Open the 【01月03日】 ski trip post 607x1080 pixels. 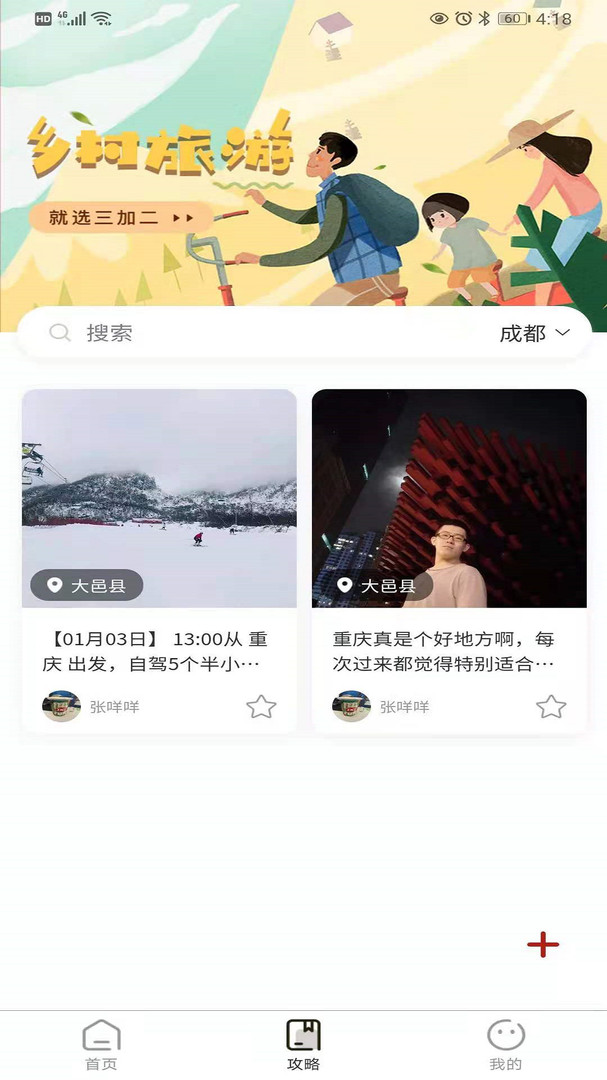[x=159, y=520]
